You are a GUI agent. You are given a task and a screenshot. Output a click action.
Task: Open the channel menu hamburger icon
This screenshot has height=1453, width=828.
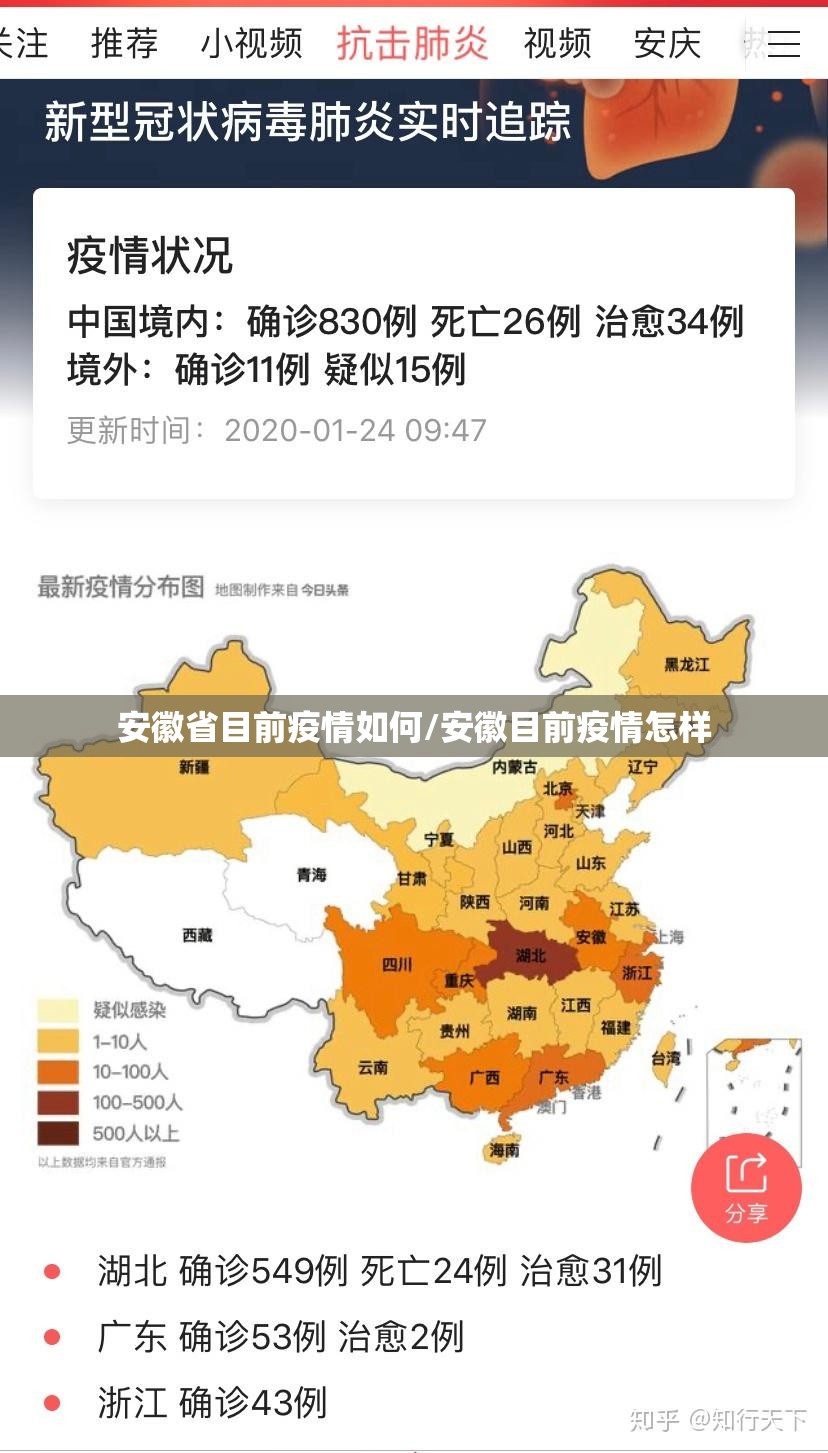[784, 43]
